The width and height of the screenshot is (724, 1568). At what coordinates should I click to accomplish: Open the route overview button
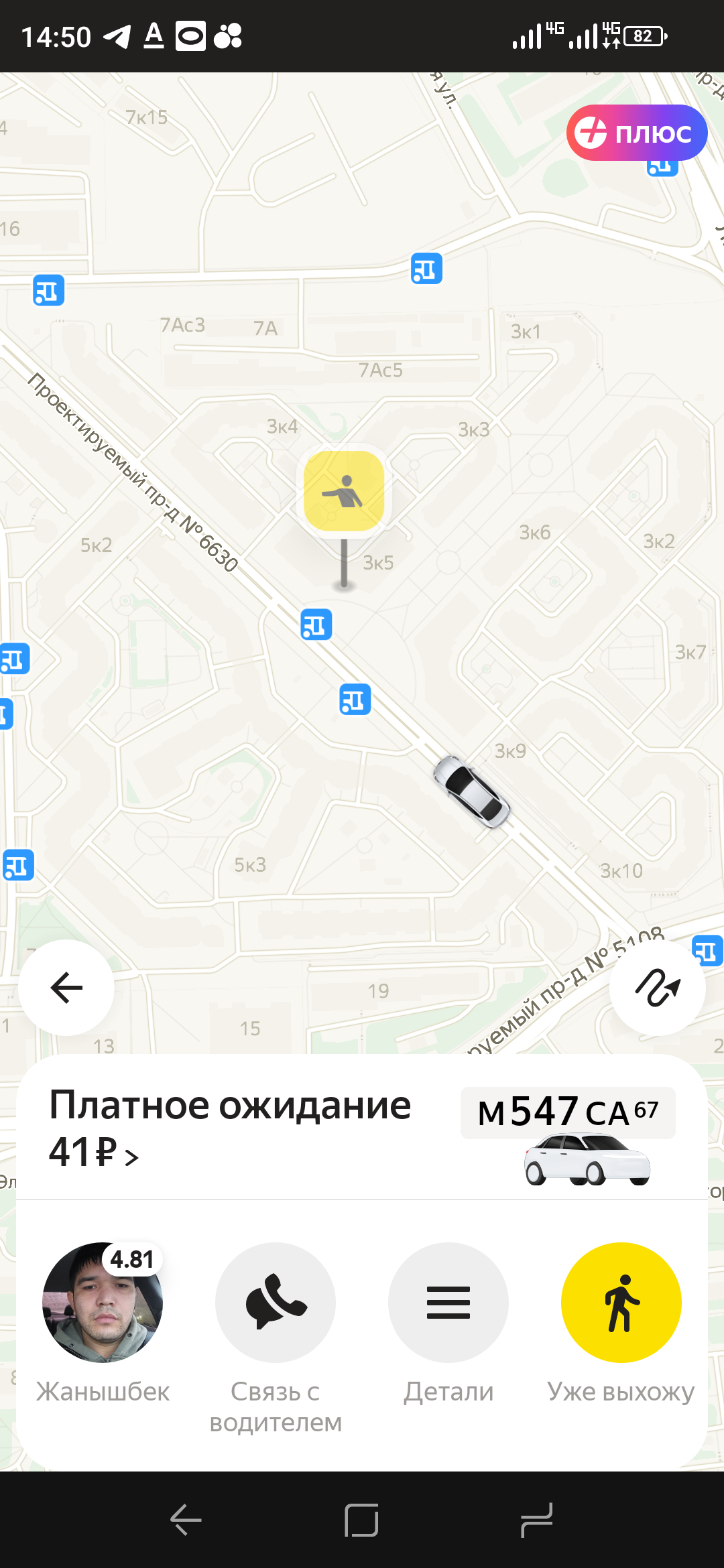click(x=657, y=988)
